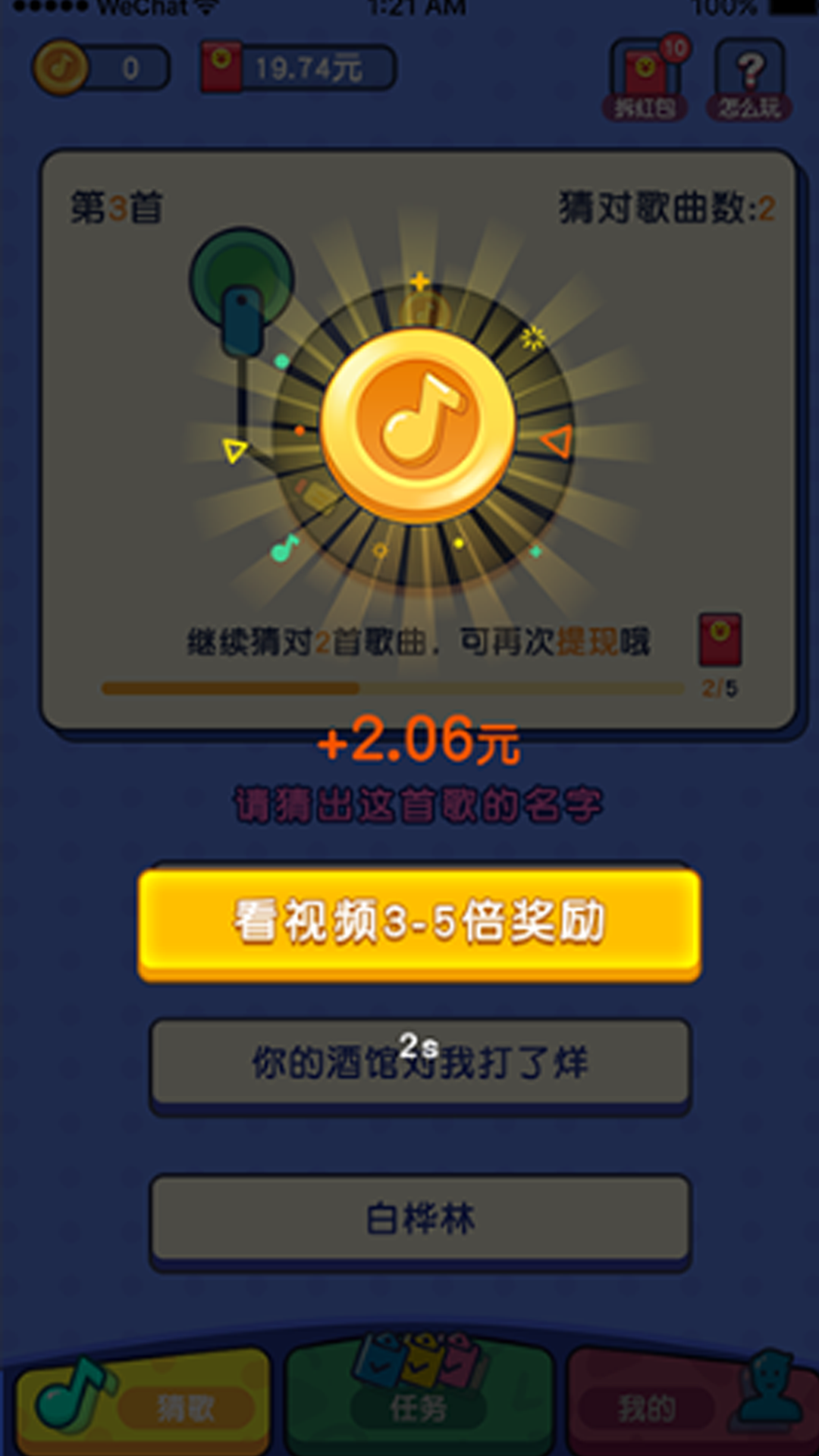
Task: Open the gold coin balance
Action: [x=100, y=68]
